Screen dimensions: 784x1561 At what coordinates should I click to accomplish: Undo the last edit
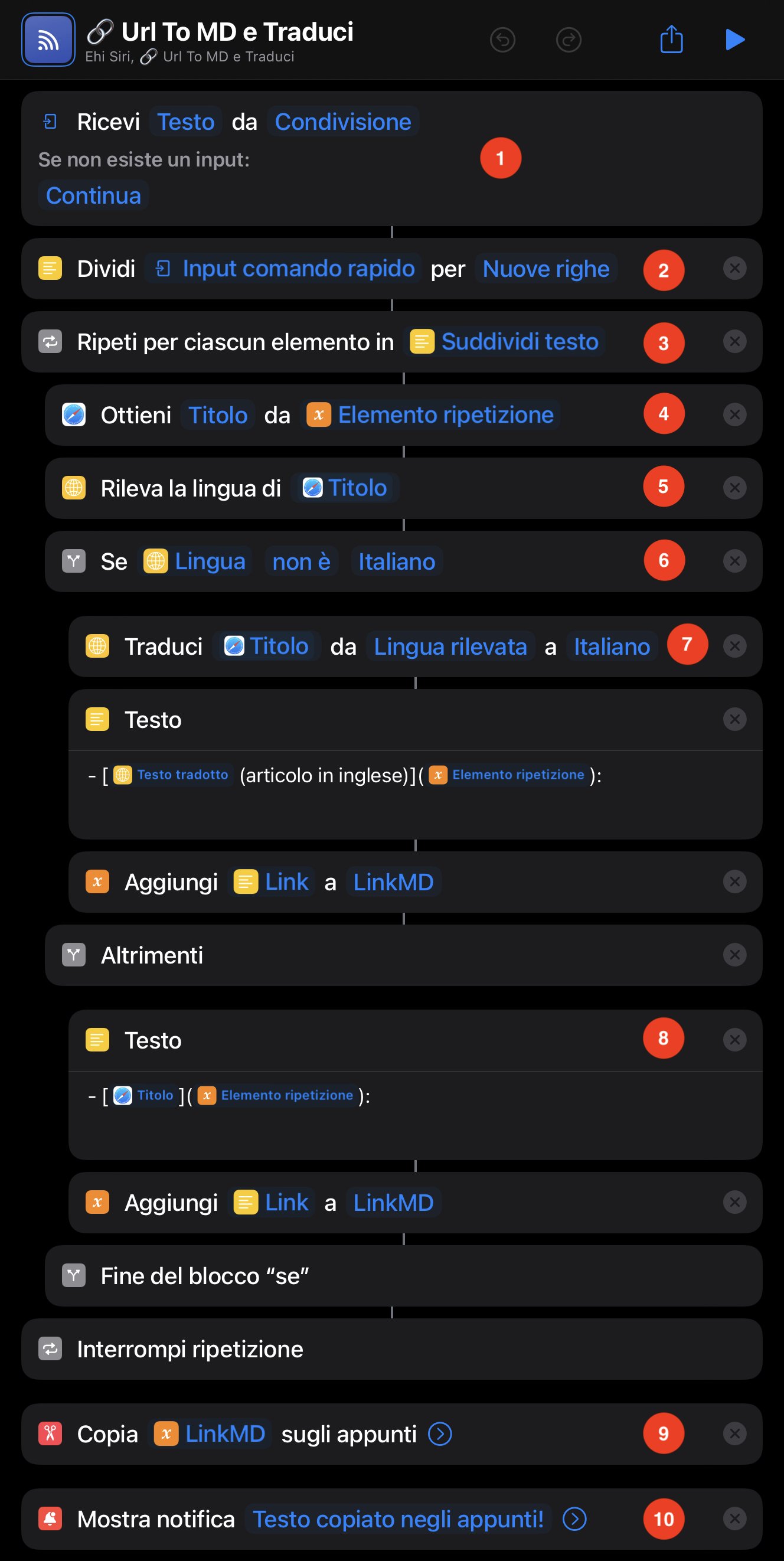[502, 40]
